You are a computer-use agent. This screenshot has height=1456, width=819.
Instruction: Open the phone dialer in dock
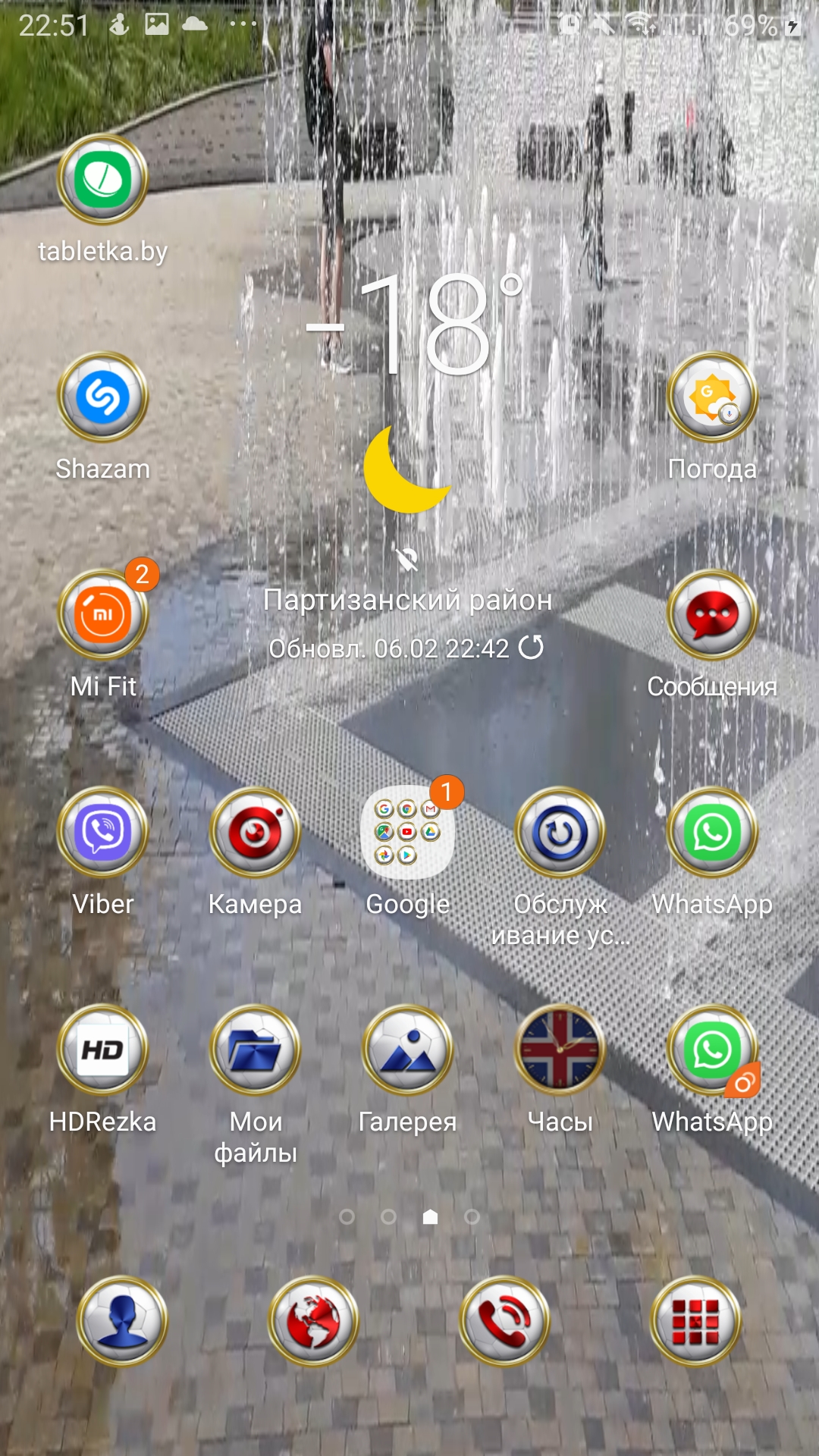(504, 1321)
